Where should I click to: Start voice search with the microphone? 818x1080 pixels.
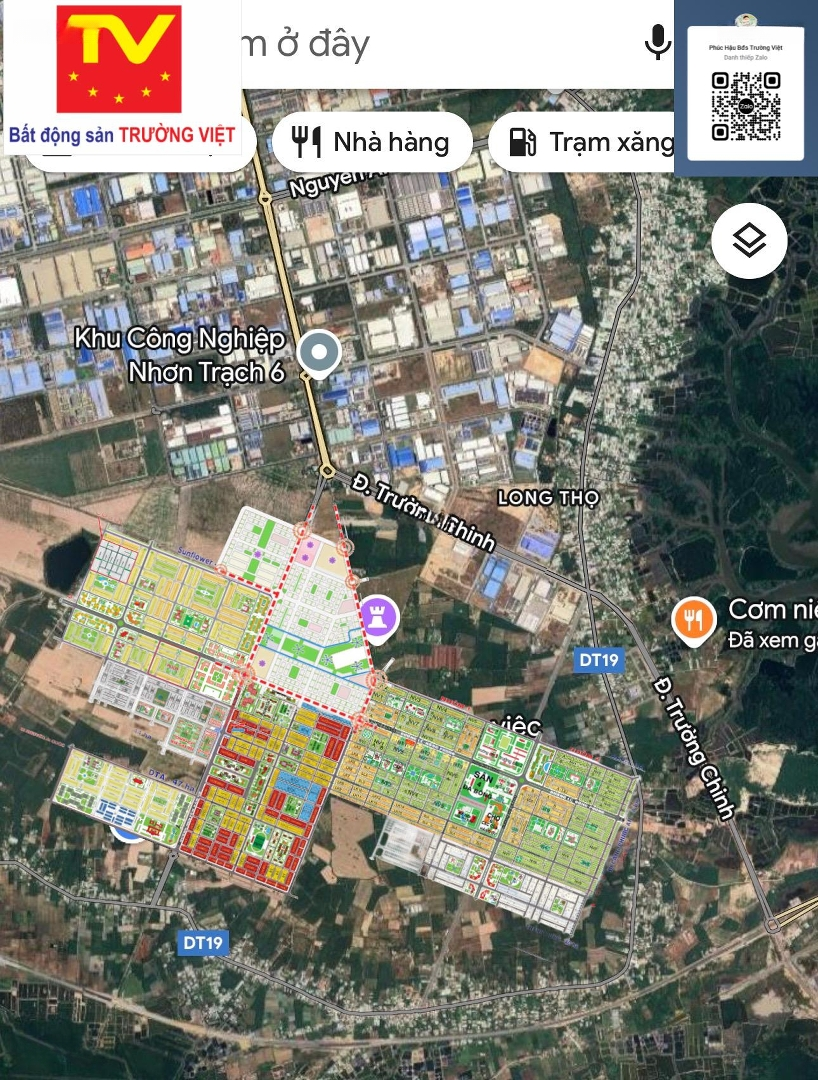pyautogui.click(x=657, y=43)
